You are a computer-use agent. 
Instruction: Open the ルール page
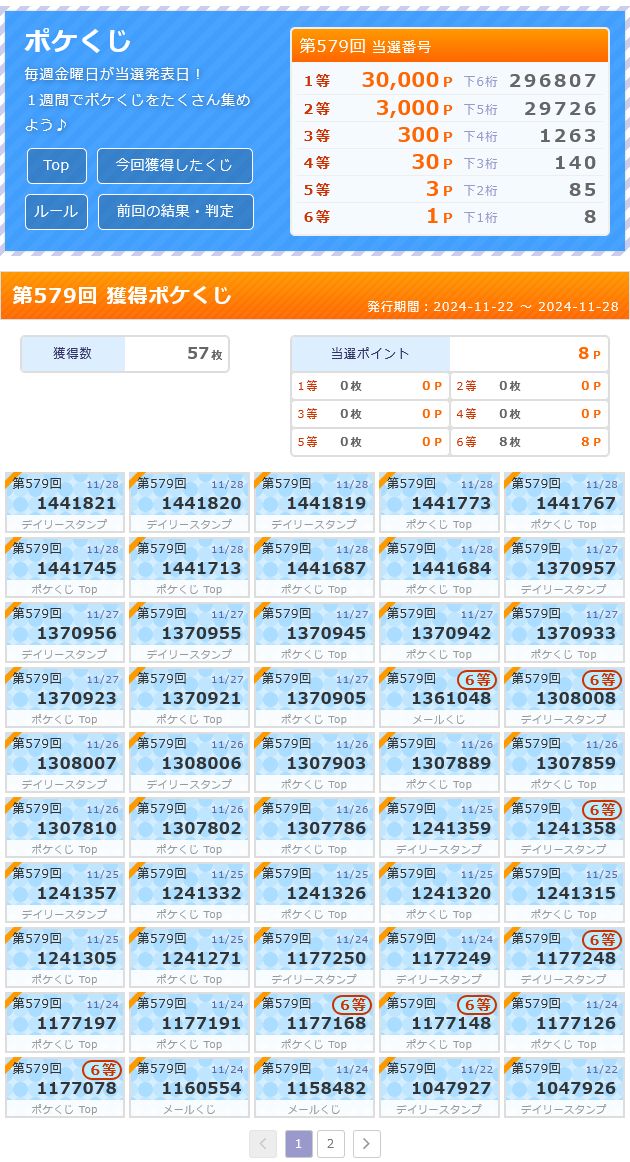click(56, 212)
